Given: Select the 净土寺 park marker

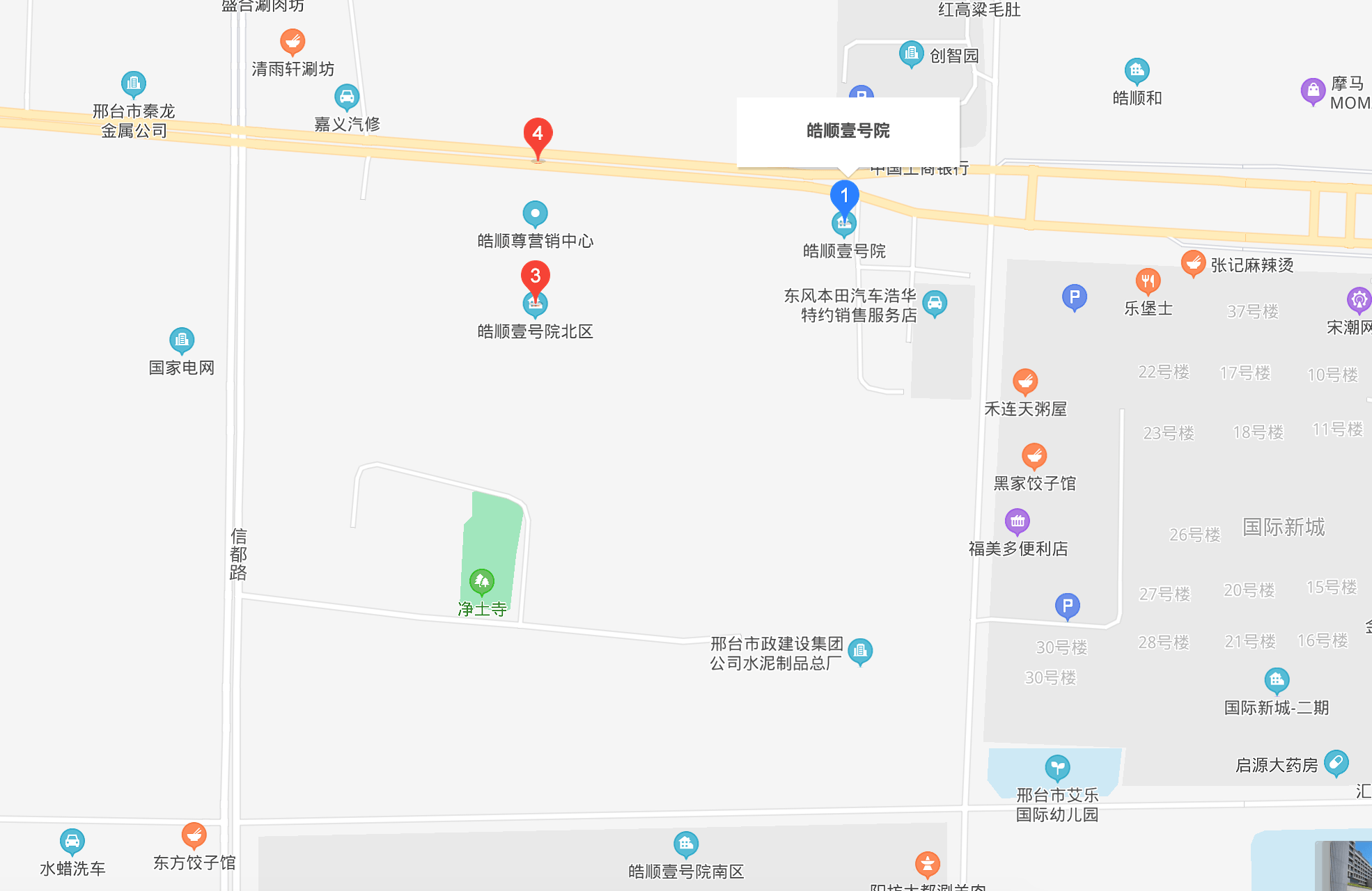Looking at the screenshot, I should [x=481, y=581].
